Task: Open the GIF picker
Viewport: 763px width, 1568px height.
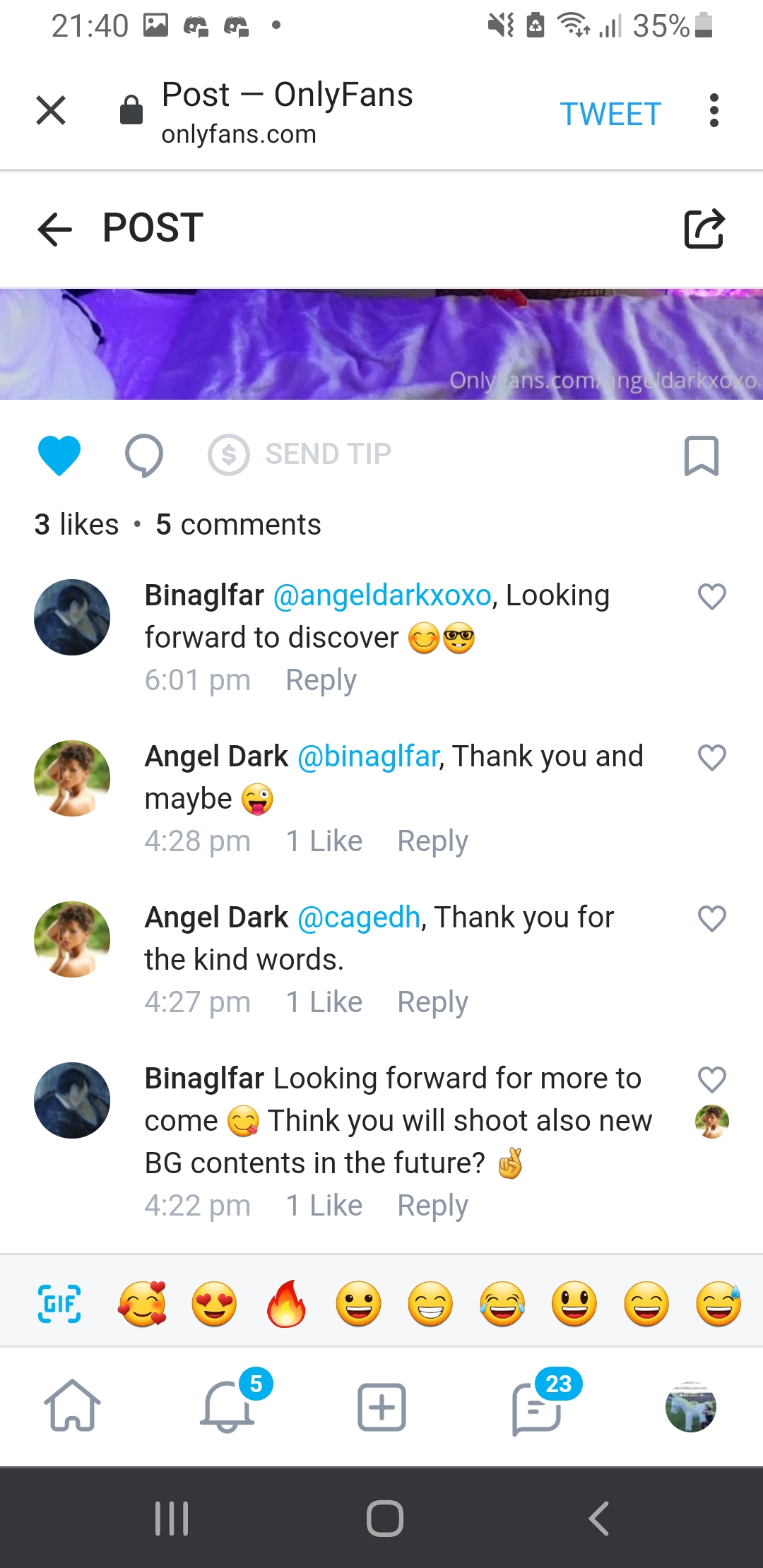Action: (x=59, y=1304)
